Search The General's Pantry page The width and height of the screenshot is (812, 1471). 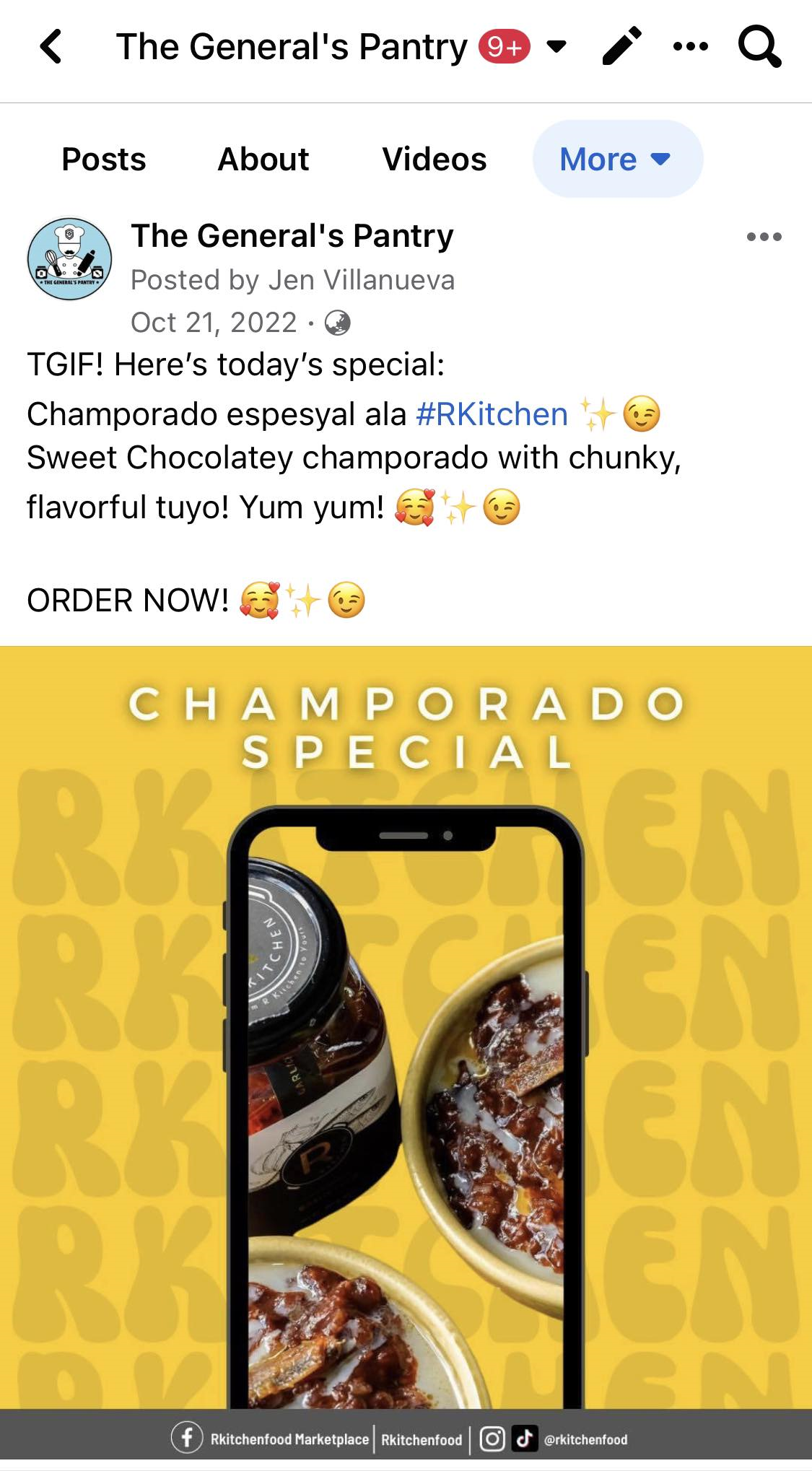click(x=759, y=47)
